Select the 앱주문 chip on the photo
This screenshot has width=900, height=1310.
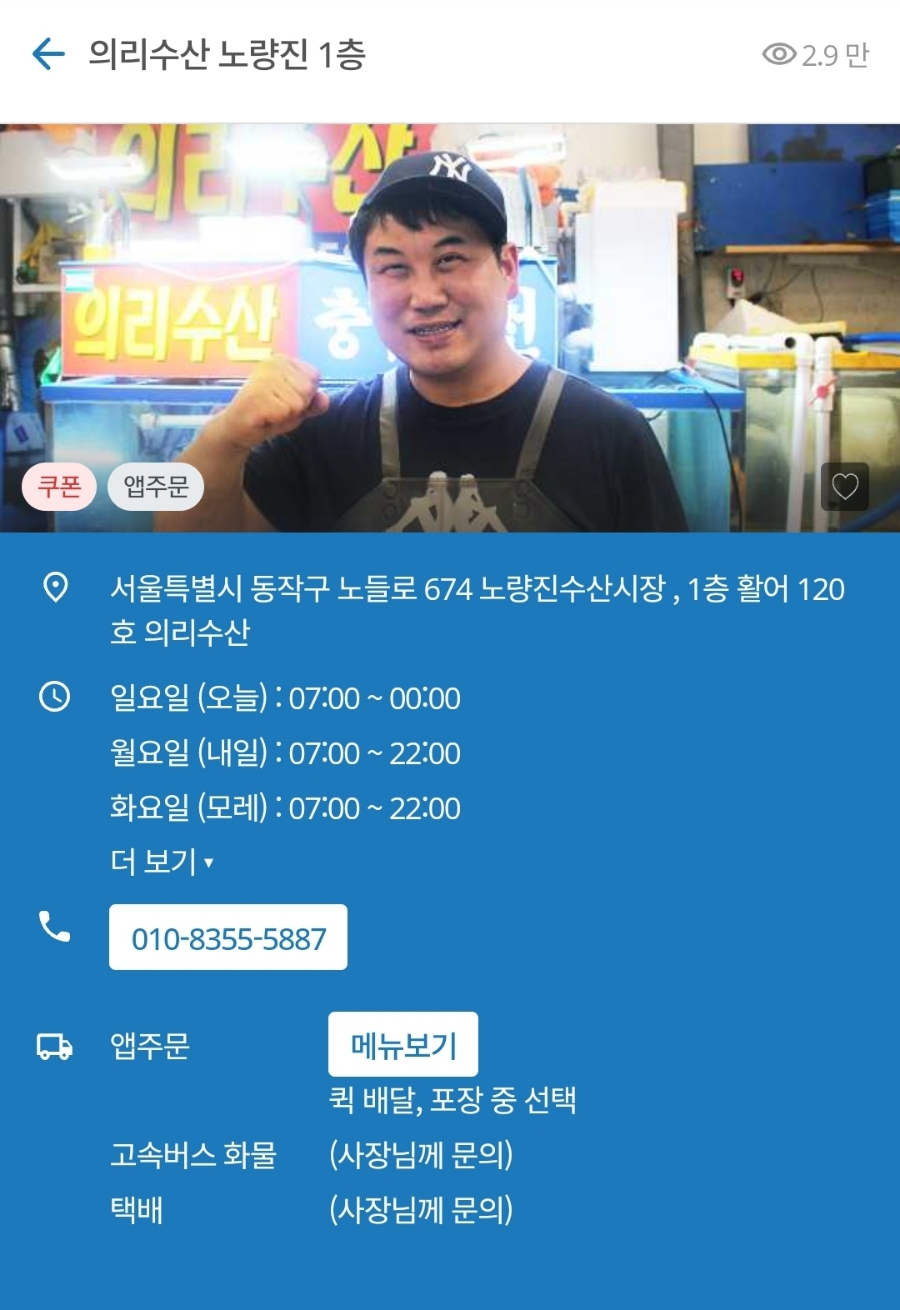pos(155,487)
